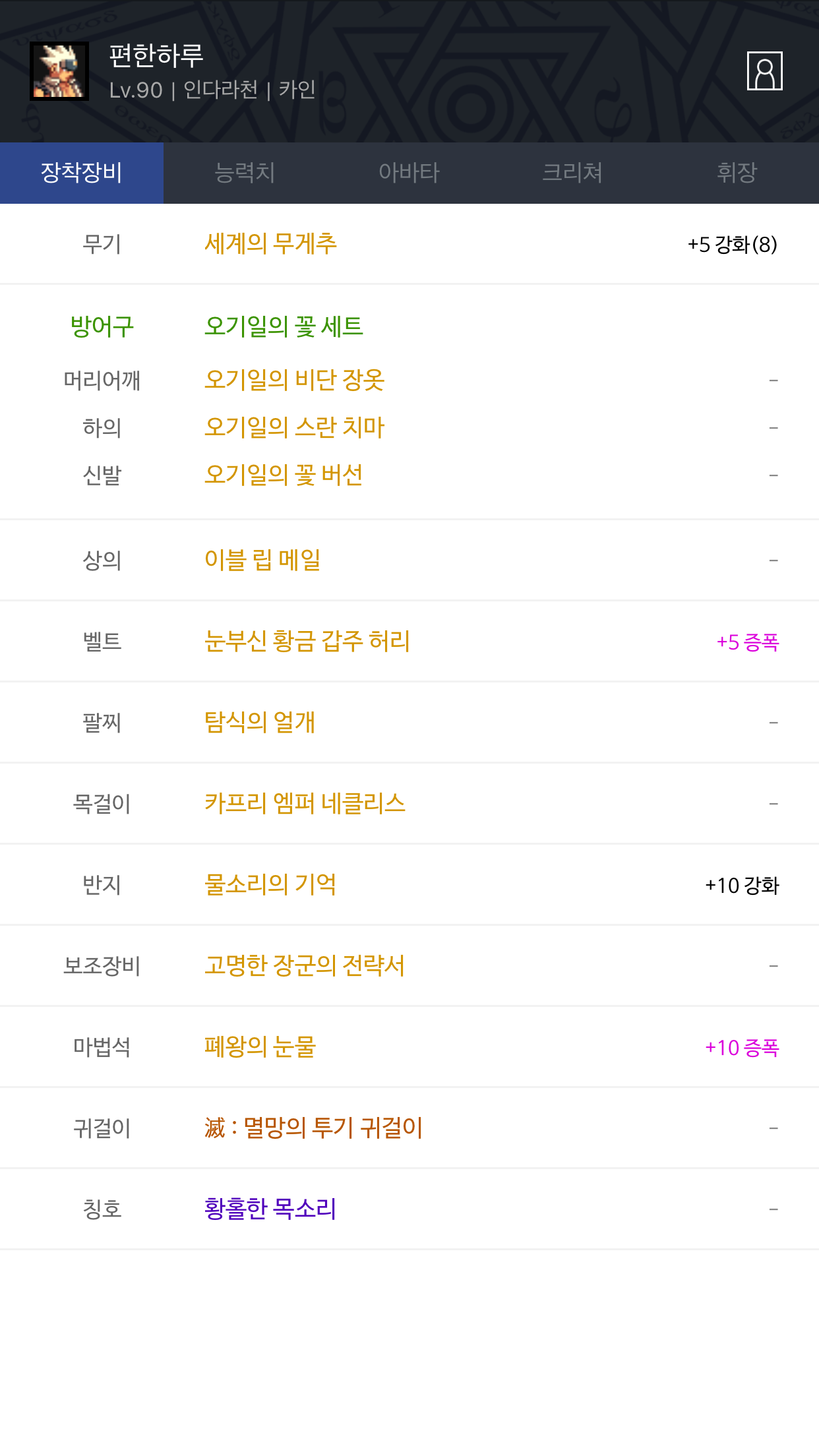View 카프리 엠퍼 네클리스 necklace
The height and width of the screenshot is (1456, 819).
coord(305,803)
